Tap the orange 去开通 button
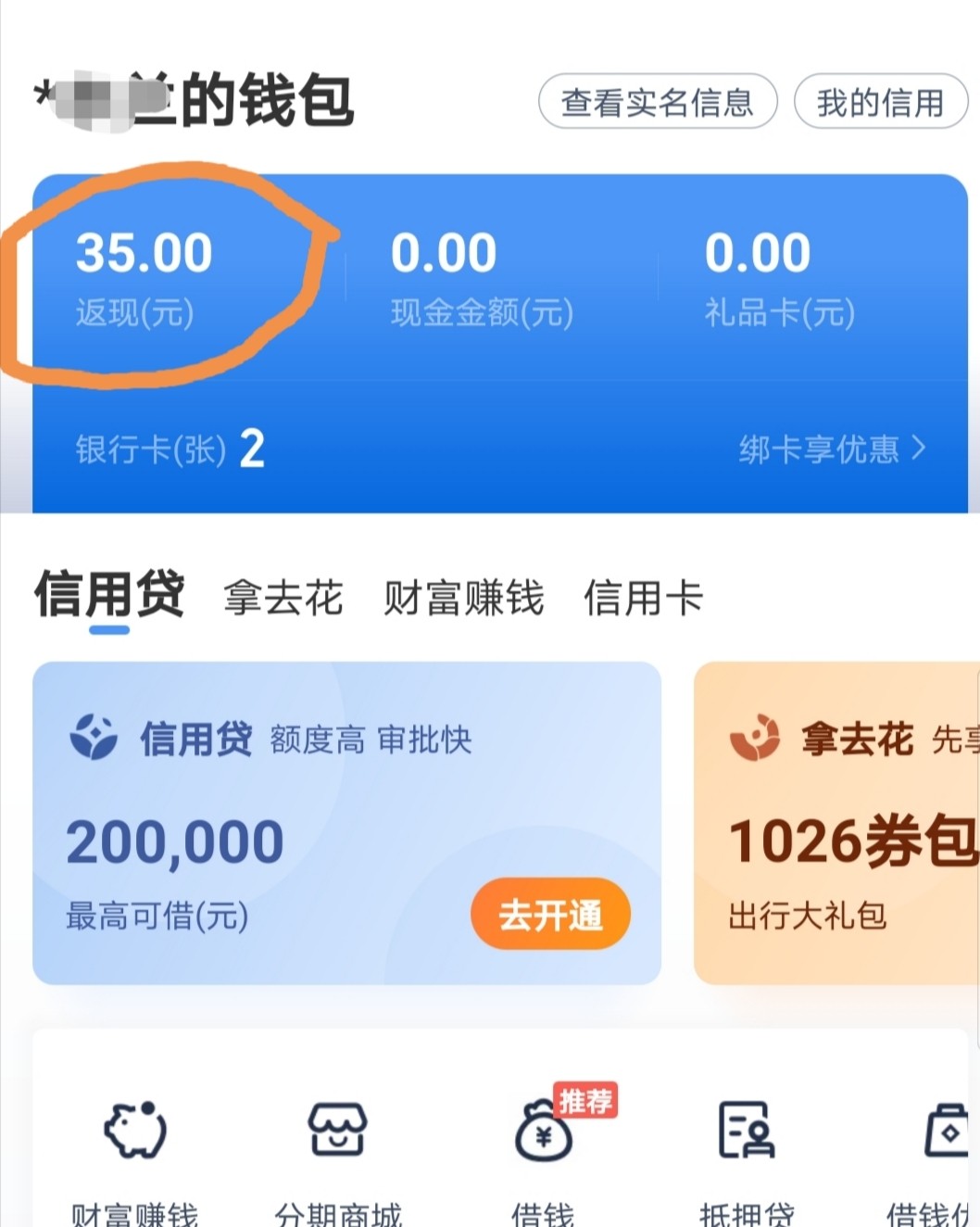Image resolution: width=980 pixels, height=1227 pixels. click(550, 914)
